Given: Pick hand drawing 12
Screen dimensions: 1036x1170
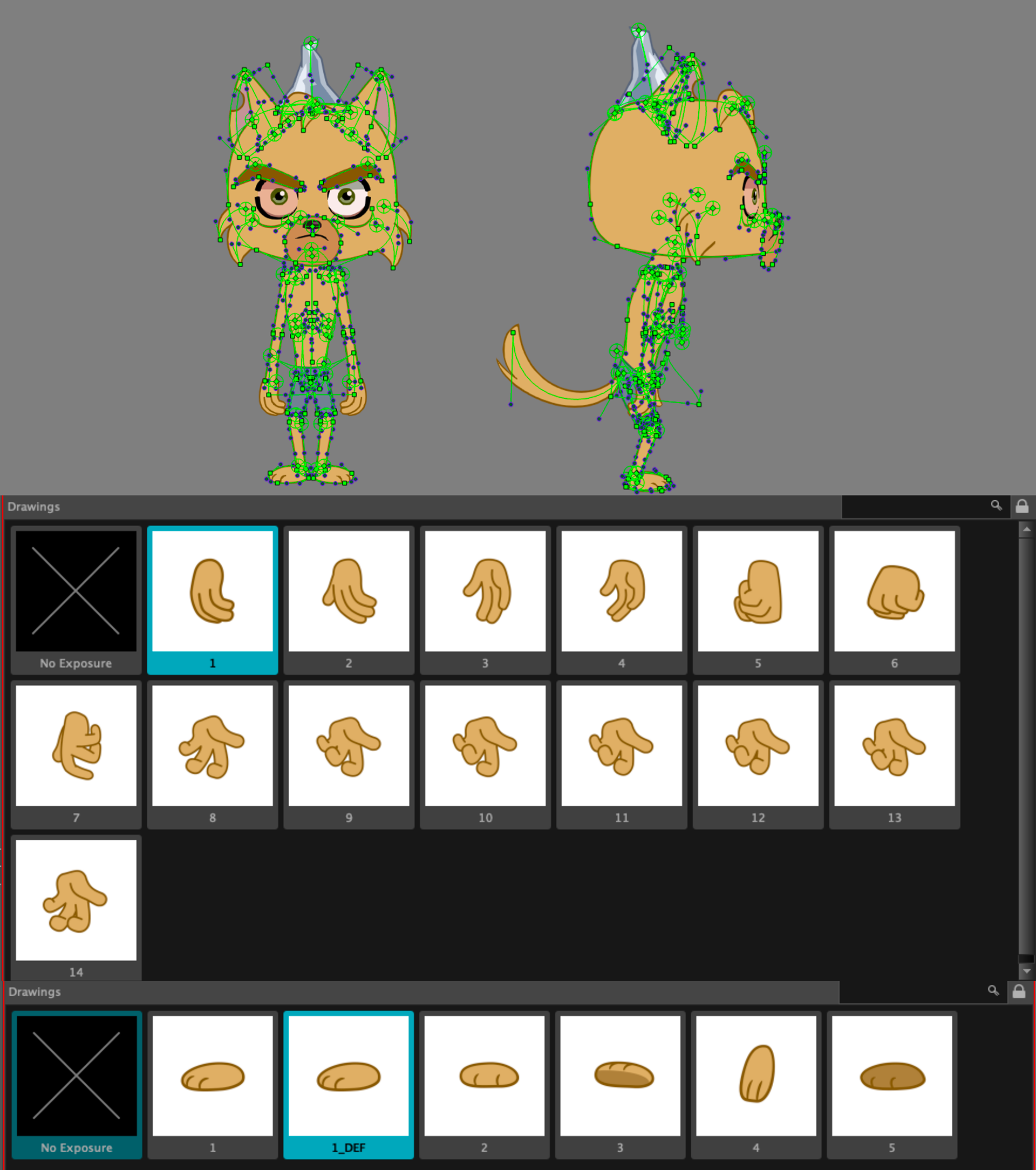Looking at the screenshot, I should 758,754.
